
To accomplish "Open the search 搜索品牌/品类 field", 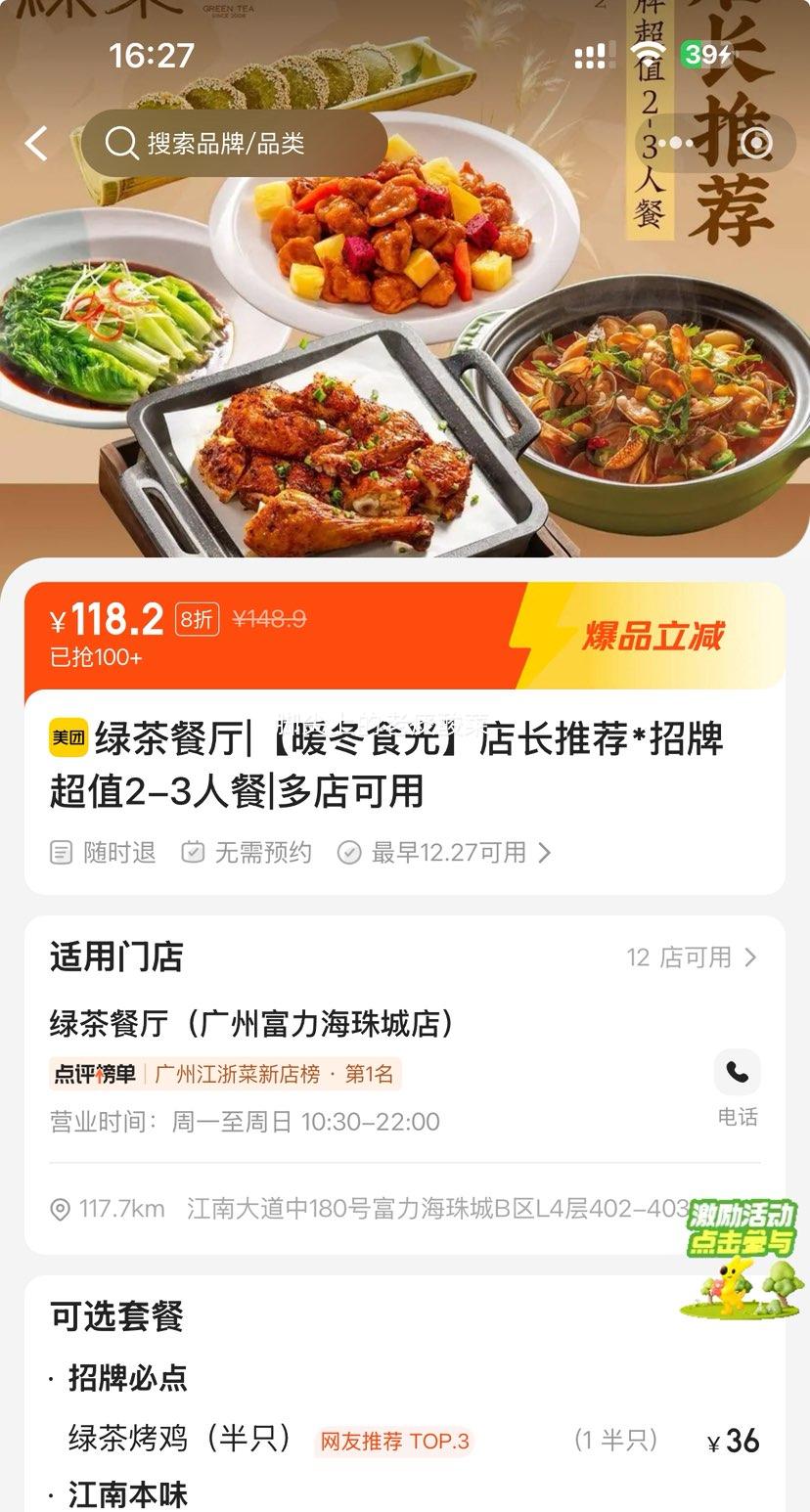I will pyautogui.click(x=235, y=143).
